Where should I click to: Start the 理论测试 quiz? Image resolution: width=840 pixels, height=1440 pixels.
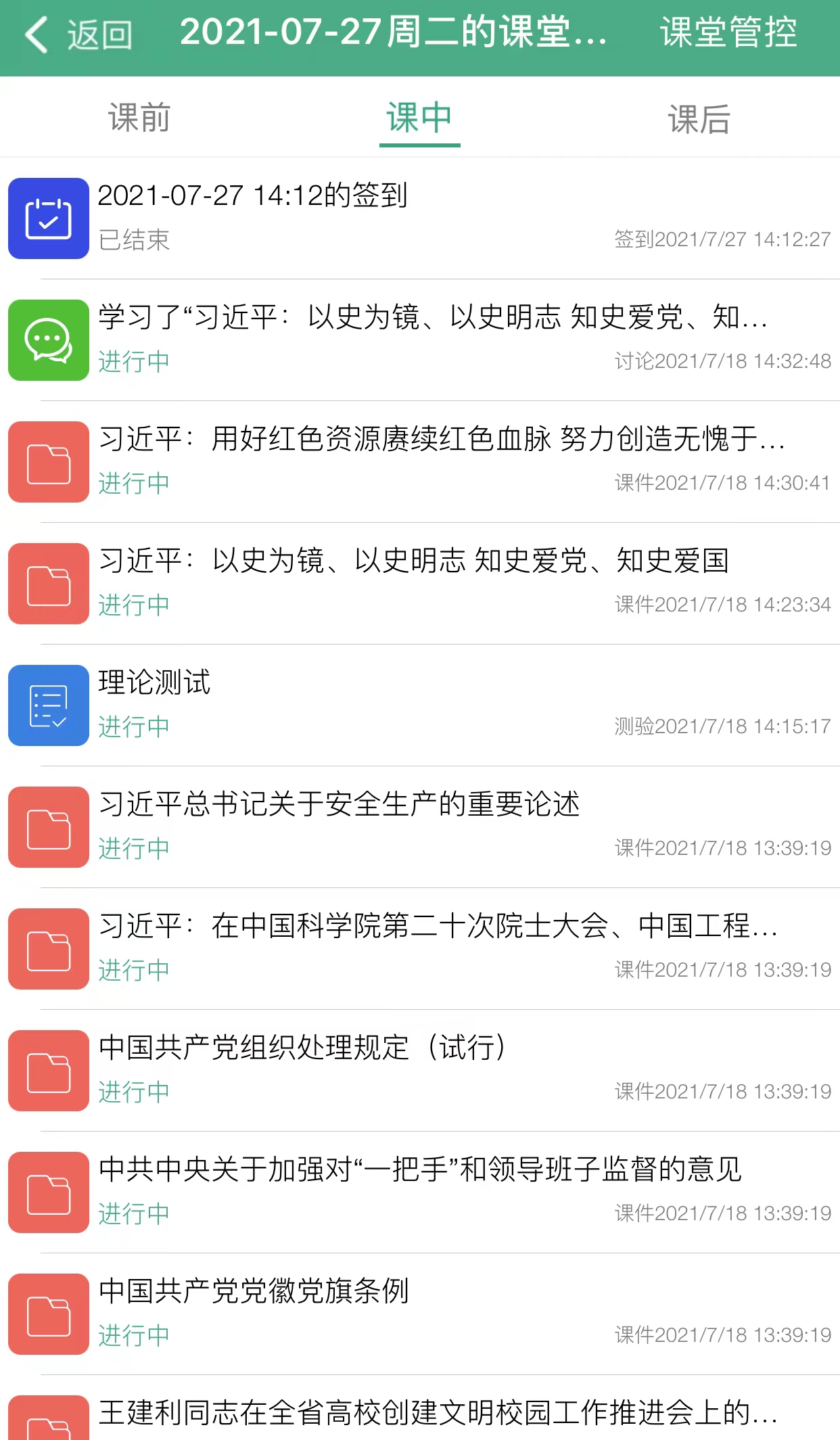(x=420, y=705)
